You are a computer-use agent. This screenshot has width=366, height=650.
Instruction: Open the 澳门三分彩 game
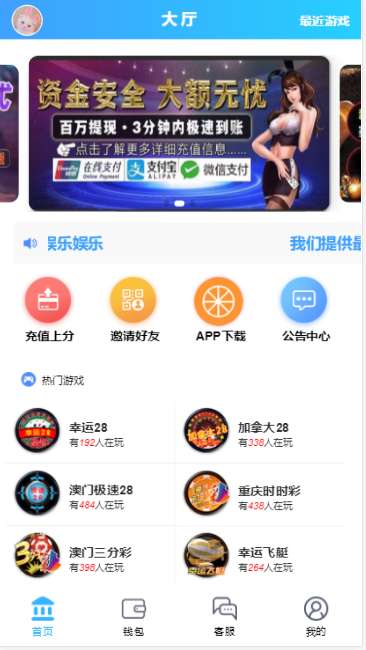coord(90,556)
